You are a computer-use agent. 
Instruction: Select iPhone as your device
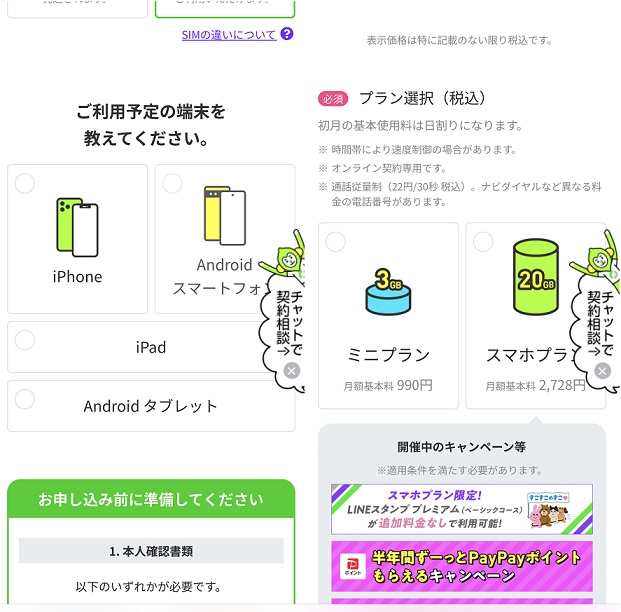[77, 239]
